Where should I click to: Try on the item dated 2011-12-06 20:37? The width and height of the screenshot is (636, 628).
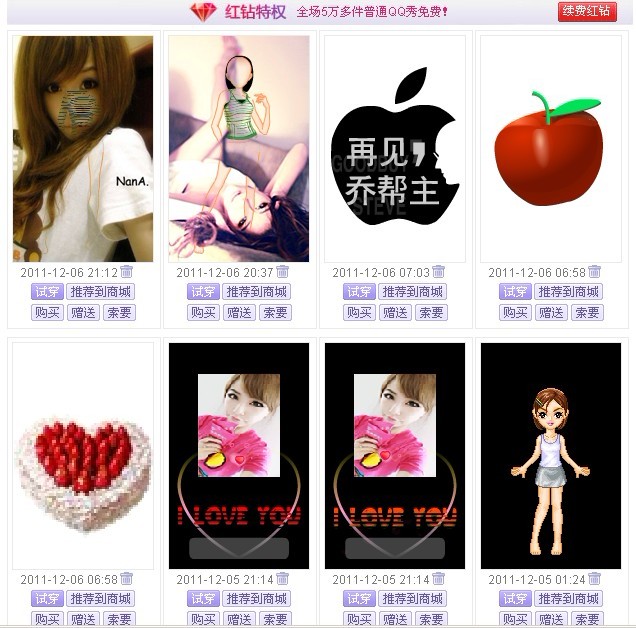click(203, 292)
